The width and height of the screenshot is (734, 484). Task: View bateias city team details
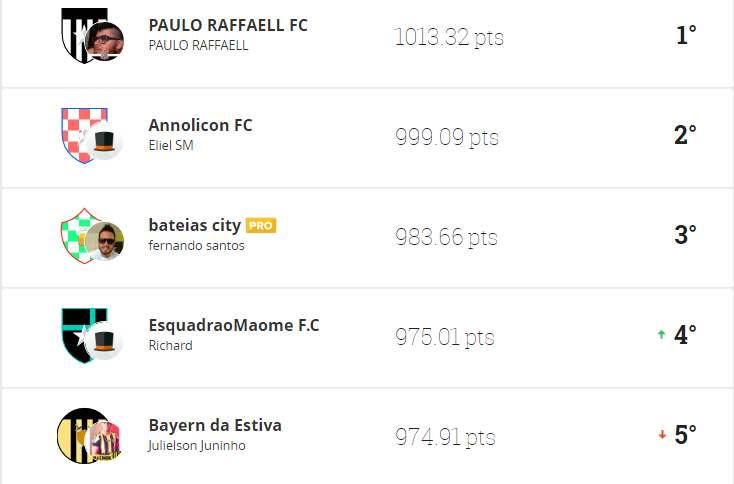point(194,226)
